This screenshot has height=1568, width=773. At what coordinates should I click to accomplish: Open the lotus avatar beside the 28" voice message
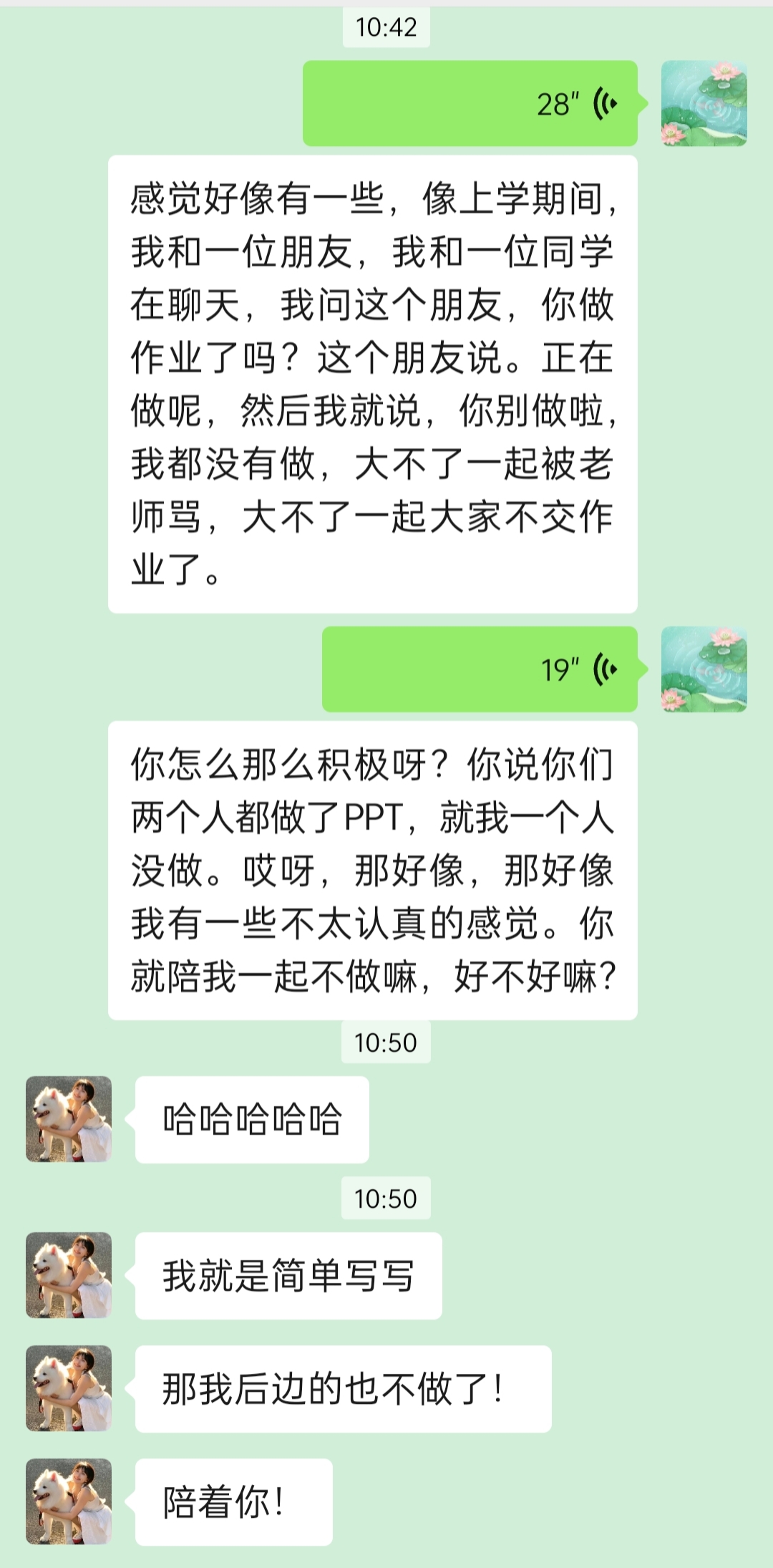click(704, 104)
